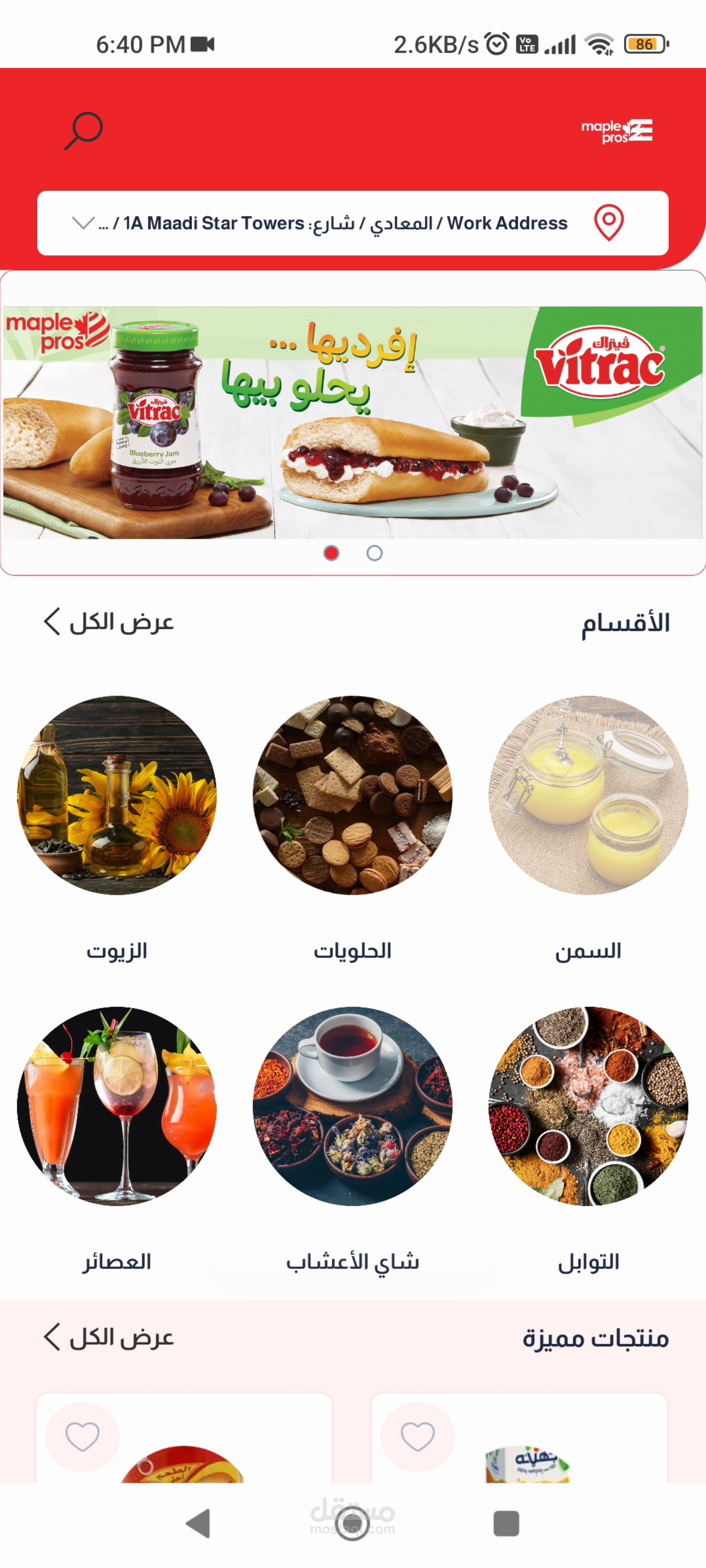706x1568 pixels.
Task: Favorite the red-lidded featured product
Action: point(83,1437)
